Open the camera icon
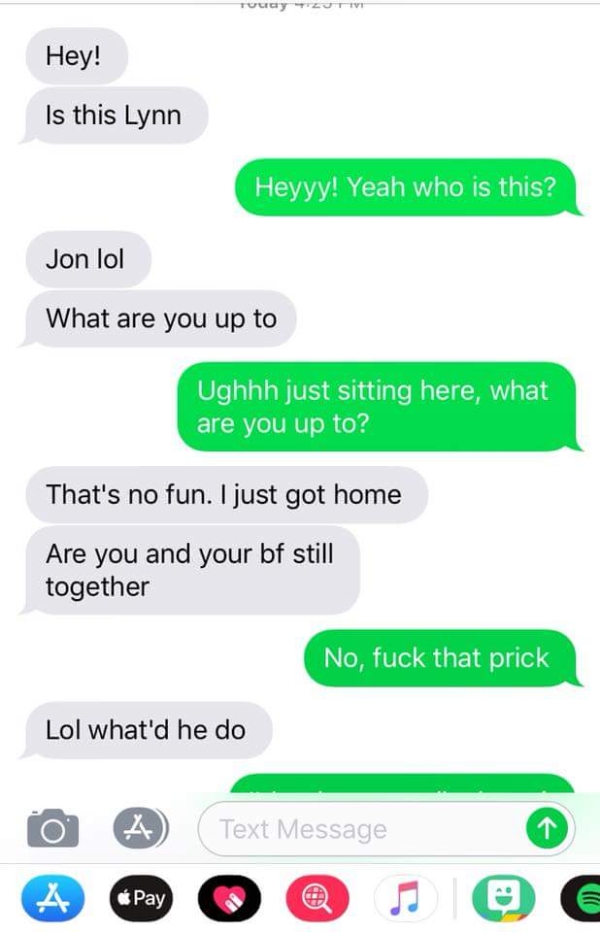This screenshot has width=600, height=932. click(x=51, y=829)
